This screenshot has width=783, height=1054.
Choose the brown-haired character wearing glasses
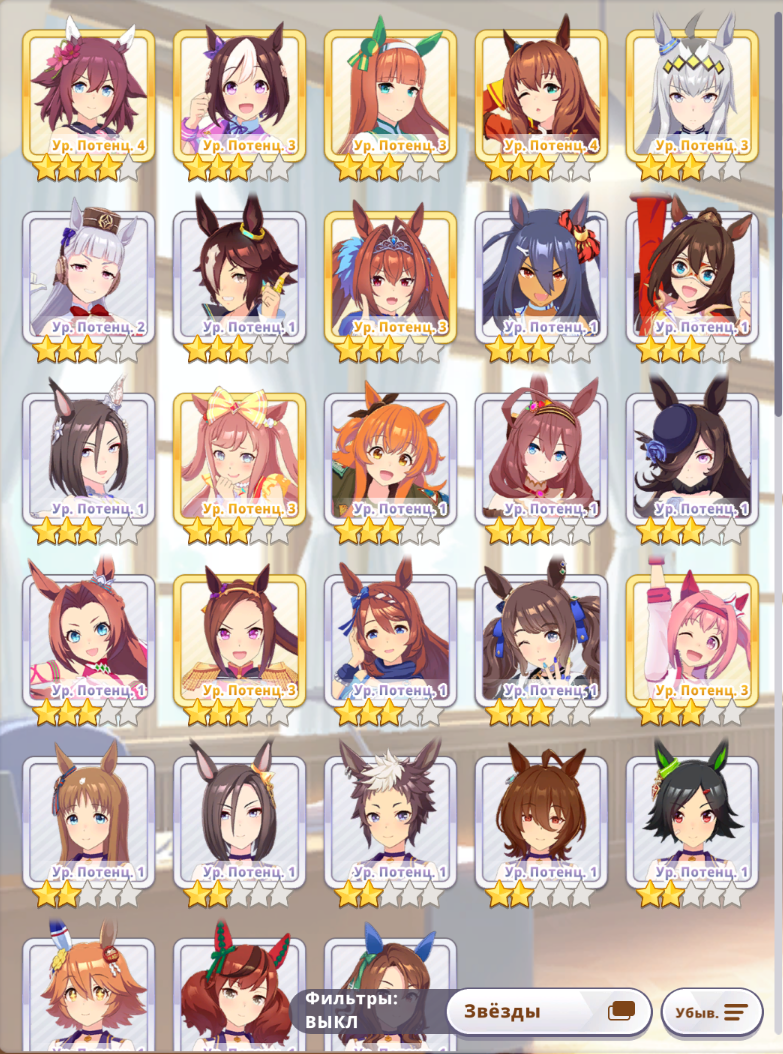[x=692, y=275]
